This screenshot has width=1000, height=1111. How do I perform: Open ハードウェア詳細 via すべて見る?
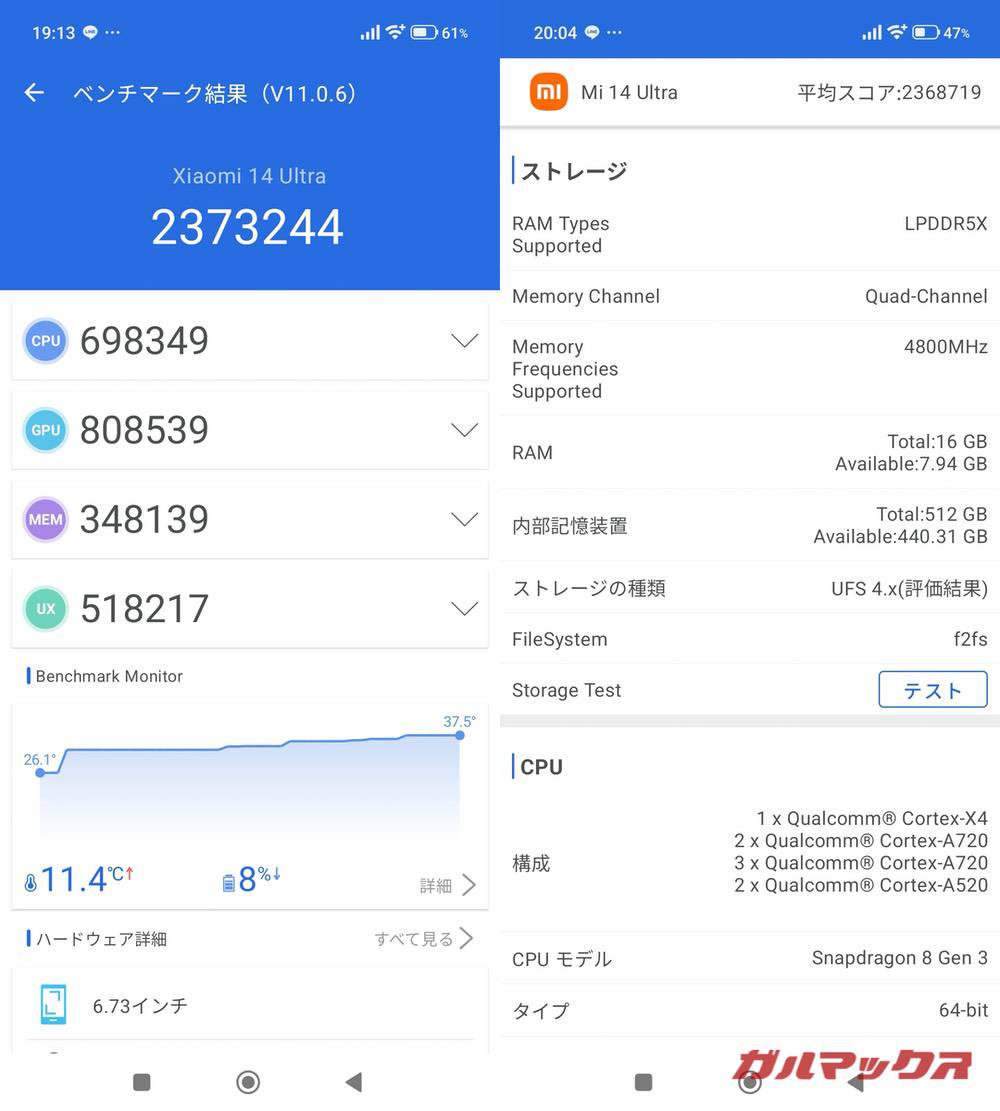pos(412,939)
